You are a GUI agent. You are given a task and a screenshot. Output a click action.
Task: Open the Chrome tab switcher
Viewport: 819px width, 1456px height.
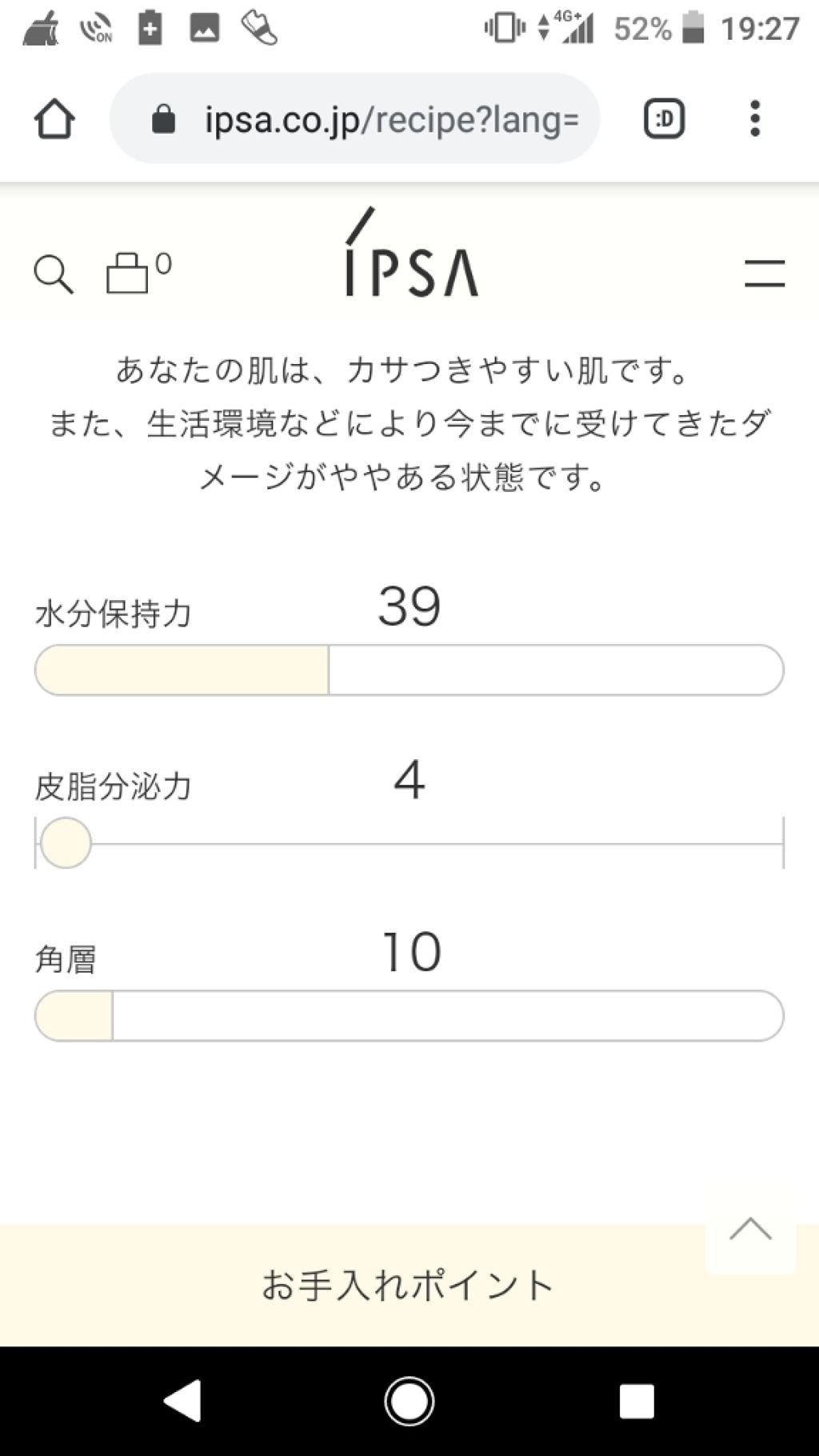click(663, 118)
